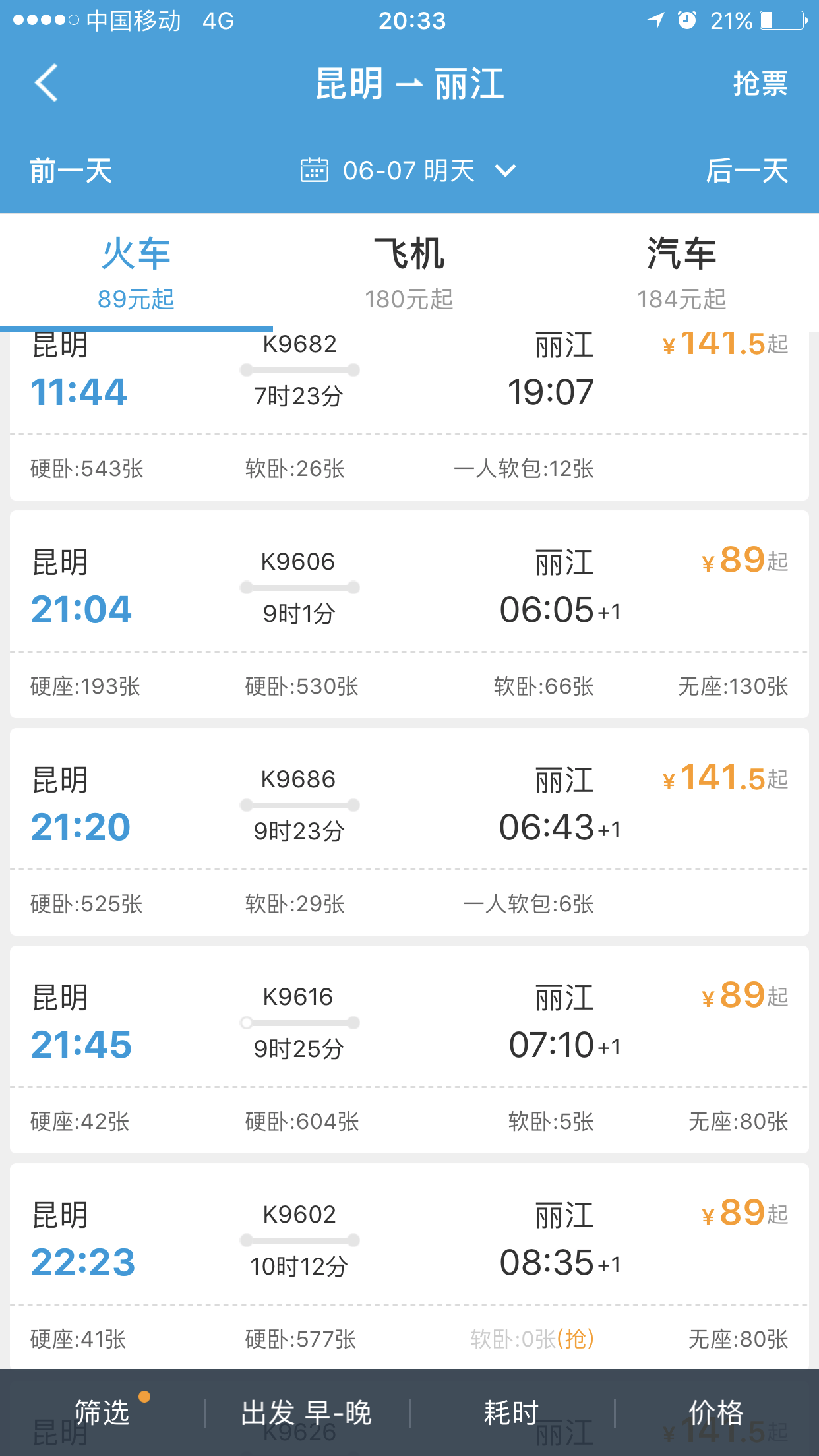819x1456 pixels.
Task: Open train K9616 departing 21:45
Action: click(x=409, y=1049)
